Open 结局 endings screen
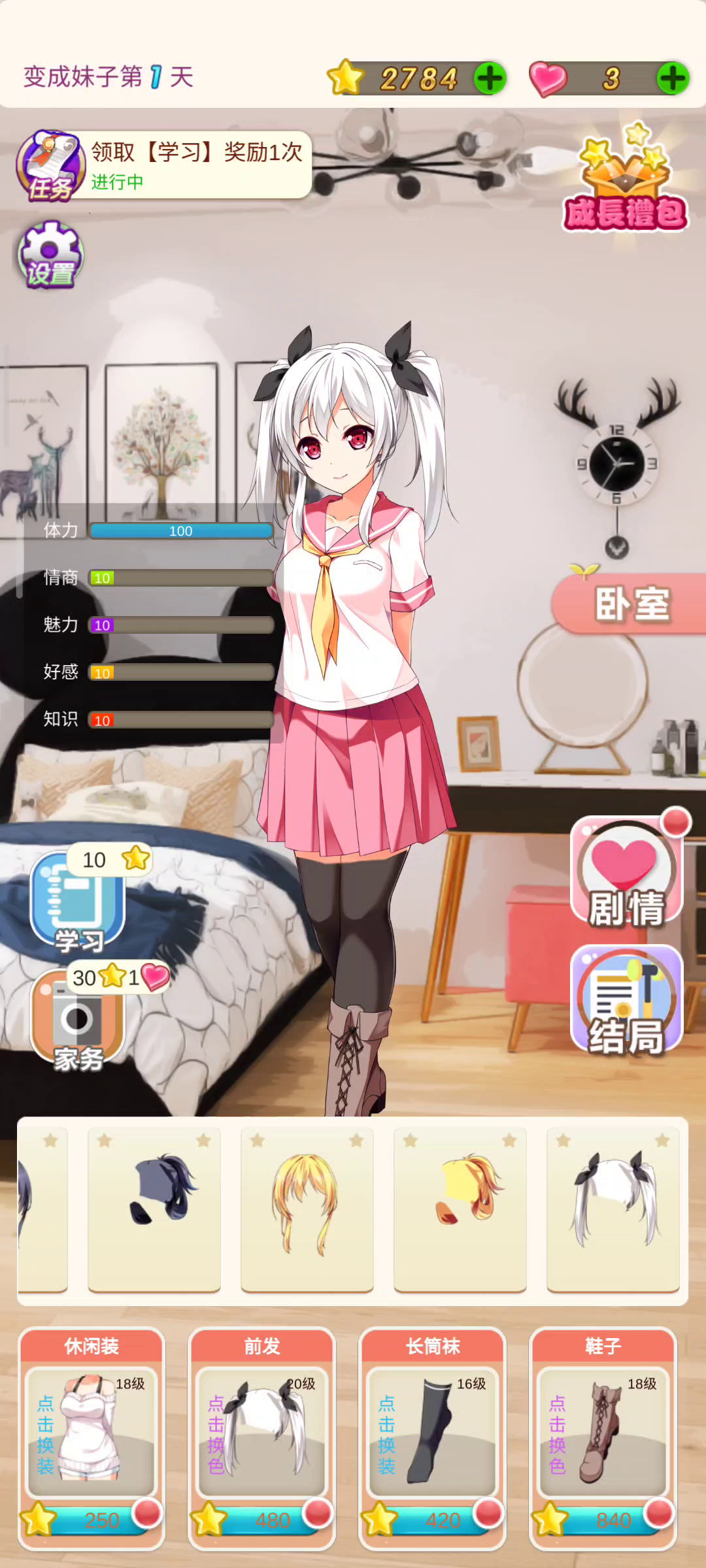 point(626,1000)
